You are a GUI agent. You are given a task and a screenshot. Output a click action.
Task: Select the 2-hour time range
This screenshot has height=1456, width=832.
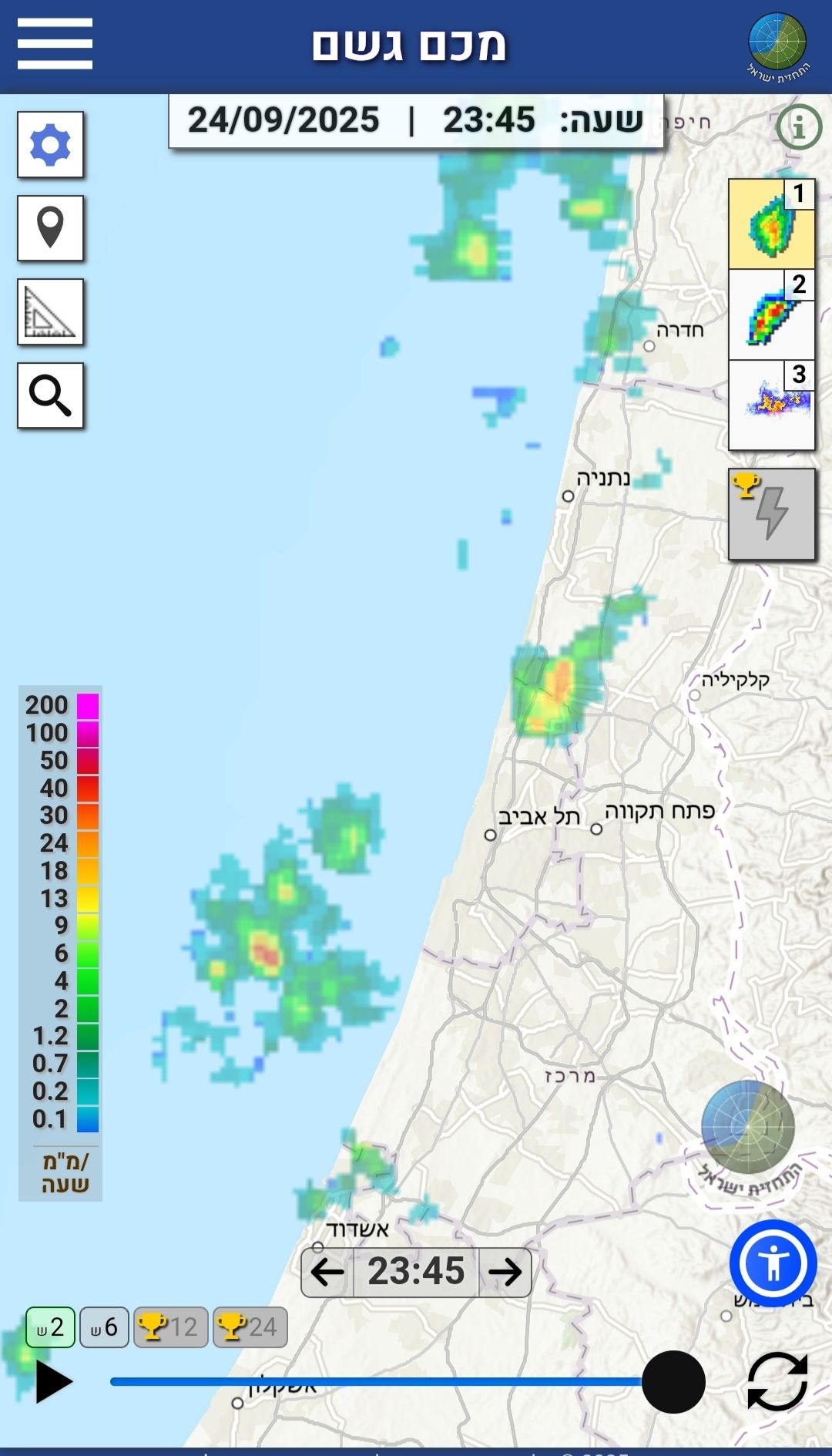tap(51, 1327)
